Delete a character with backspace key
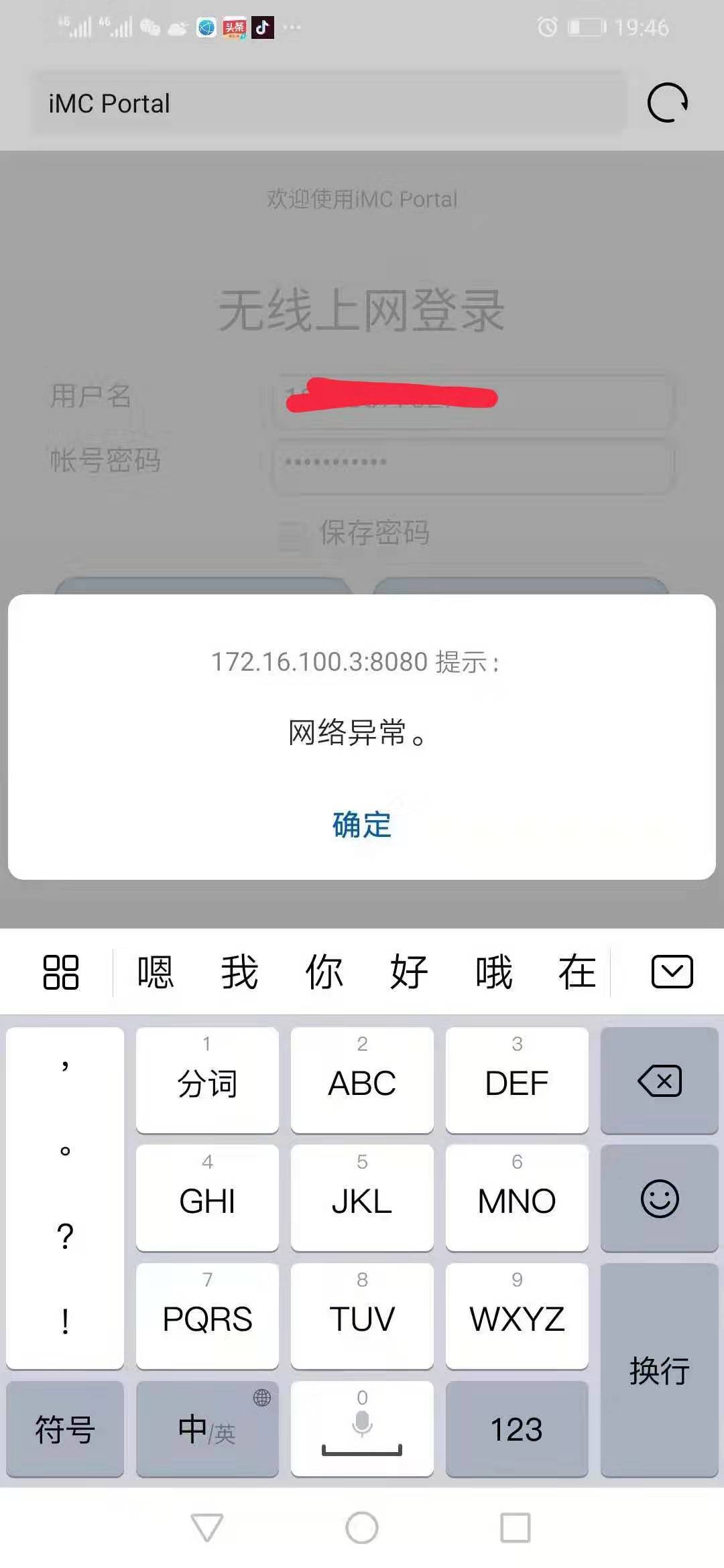724x1568 pixels. pyautogui.click(x=659, y=1080)
